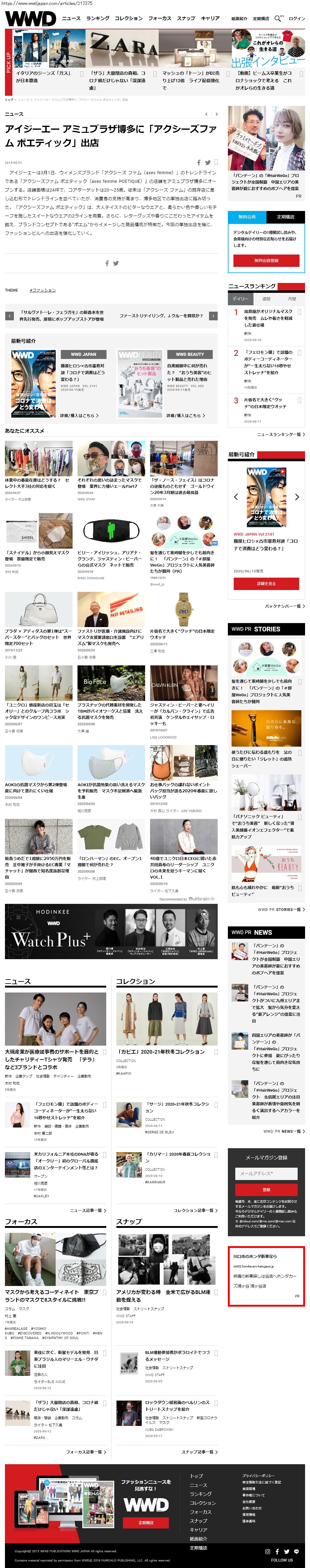Open the search magnifier in header
Viewport: 310px width, 1568px height.
tap(278, 18)
